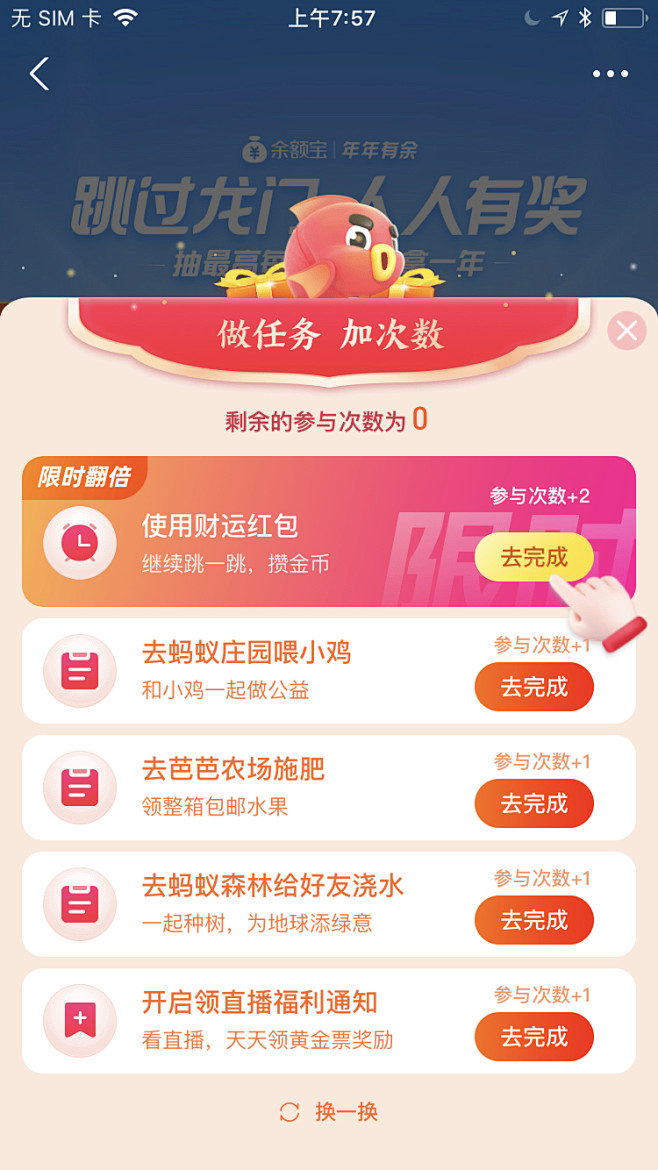
Task: Tap 去完成 for 去芭芭农场施肥
Action: [533, 804]
